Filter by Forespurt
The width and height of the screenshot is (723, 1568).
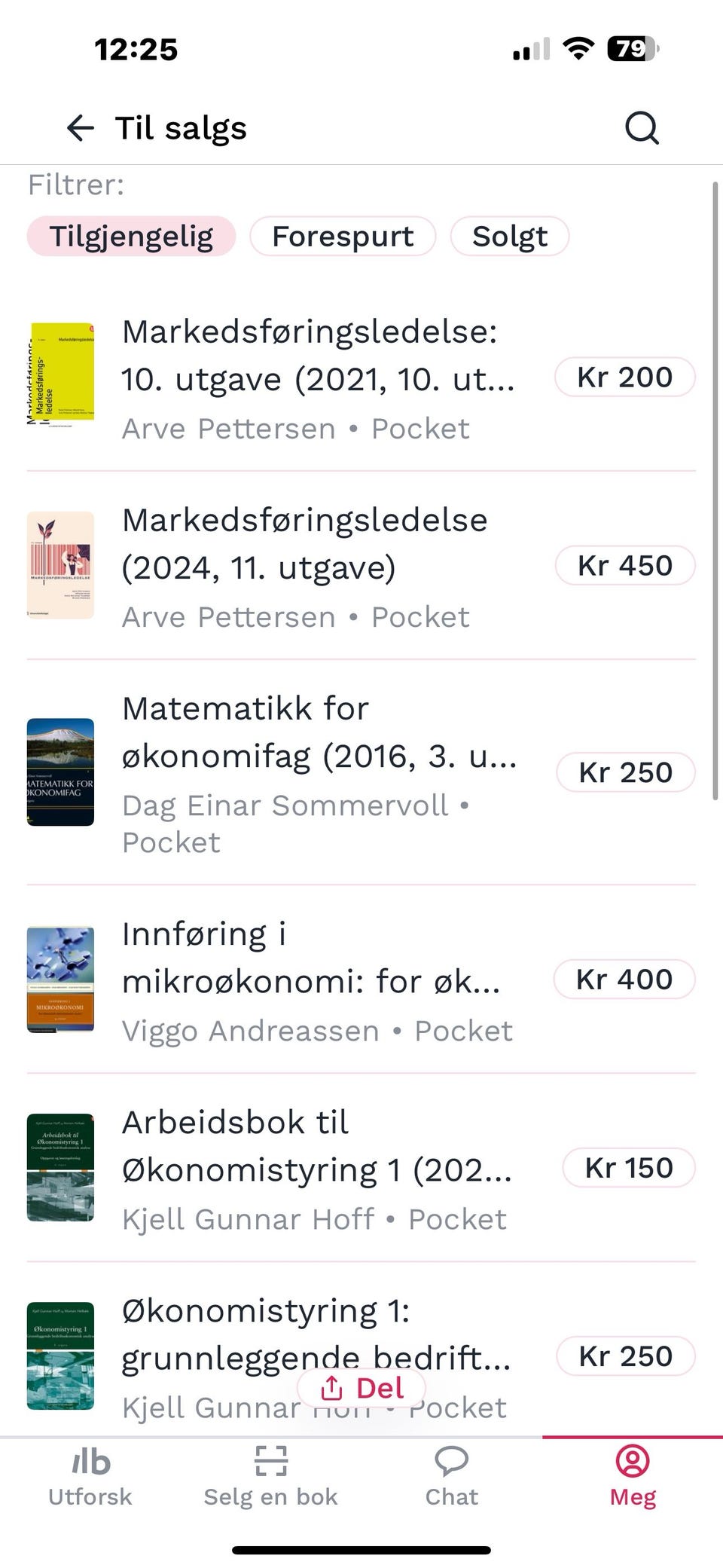(343, 237)
